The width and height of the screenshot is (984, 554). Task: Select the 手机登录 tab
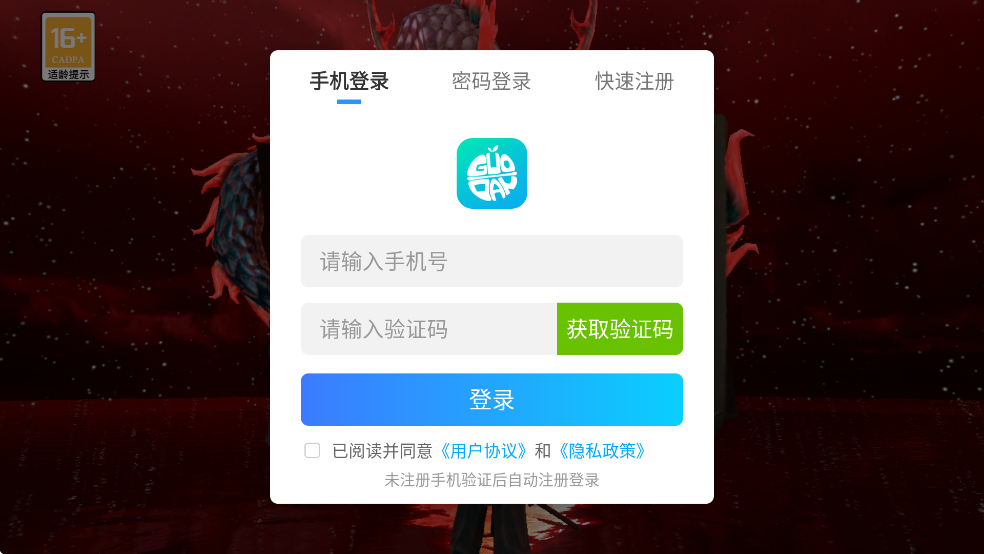point(349,82)
